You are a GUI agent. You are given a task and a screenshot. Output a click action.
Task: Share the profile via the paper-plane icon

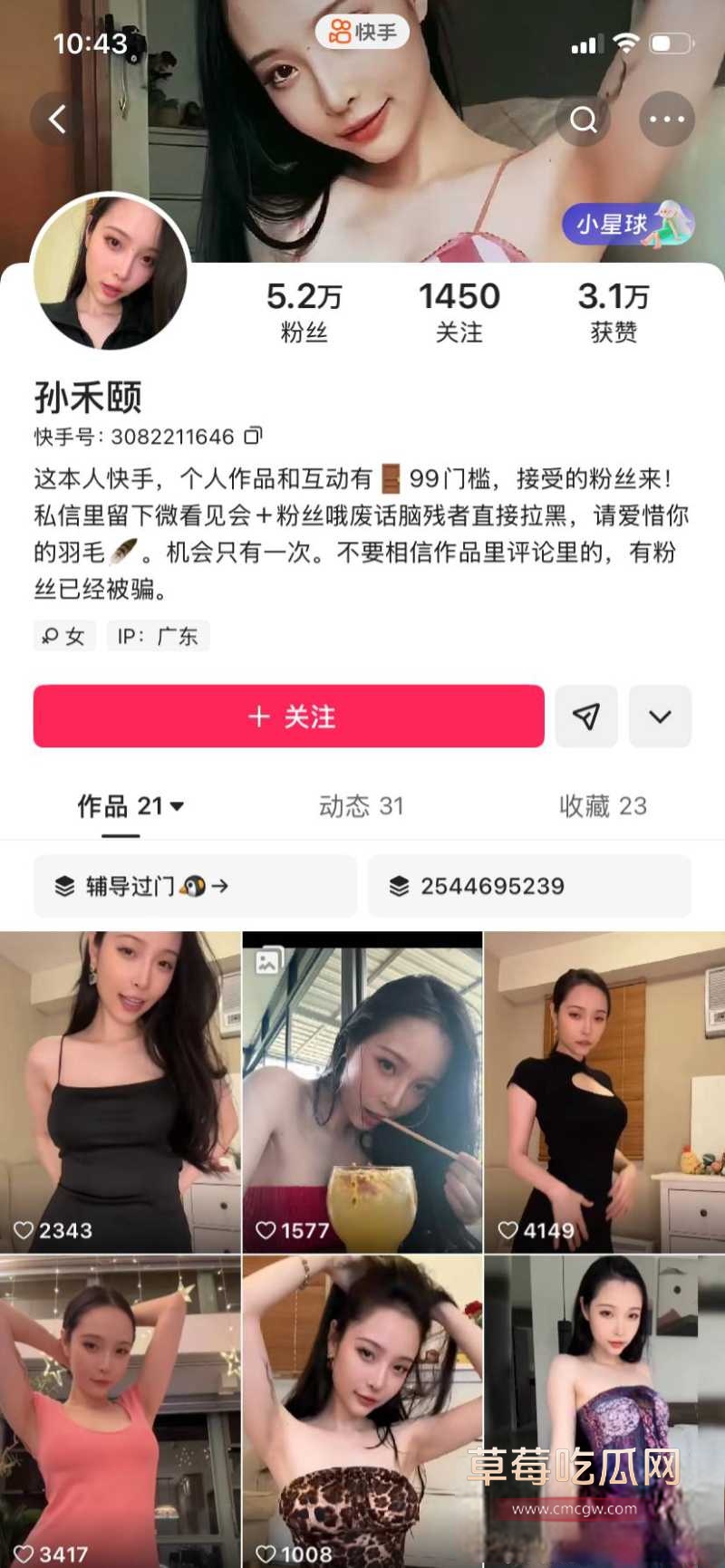coord(586,717)
